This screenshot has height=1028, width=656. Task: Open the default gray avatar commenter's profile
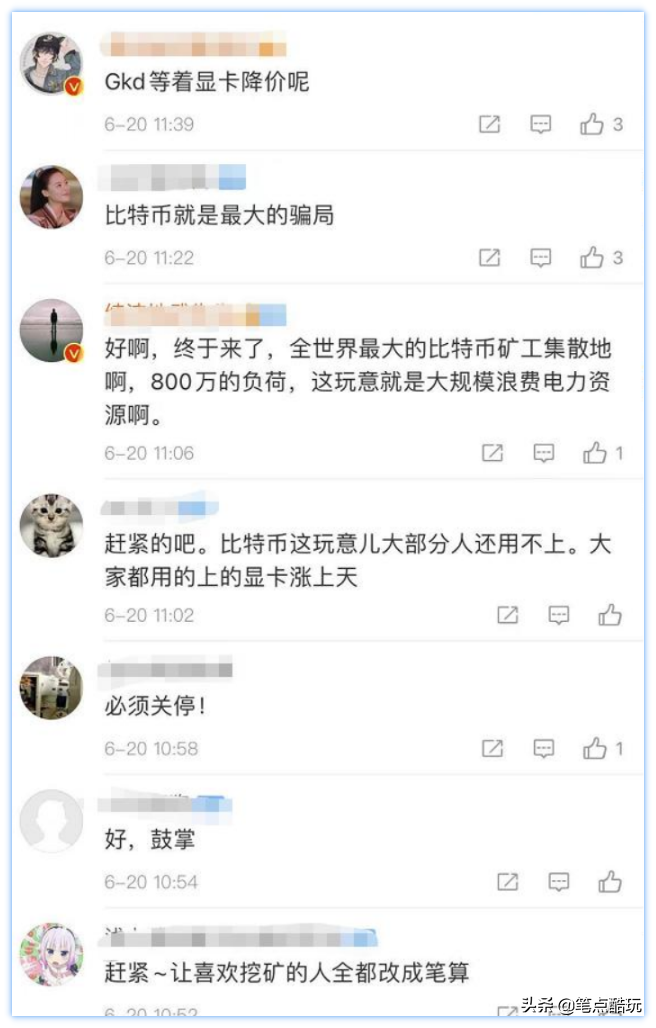(x=52, y=820)
